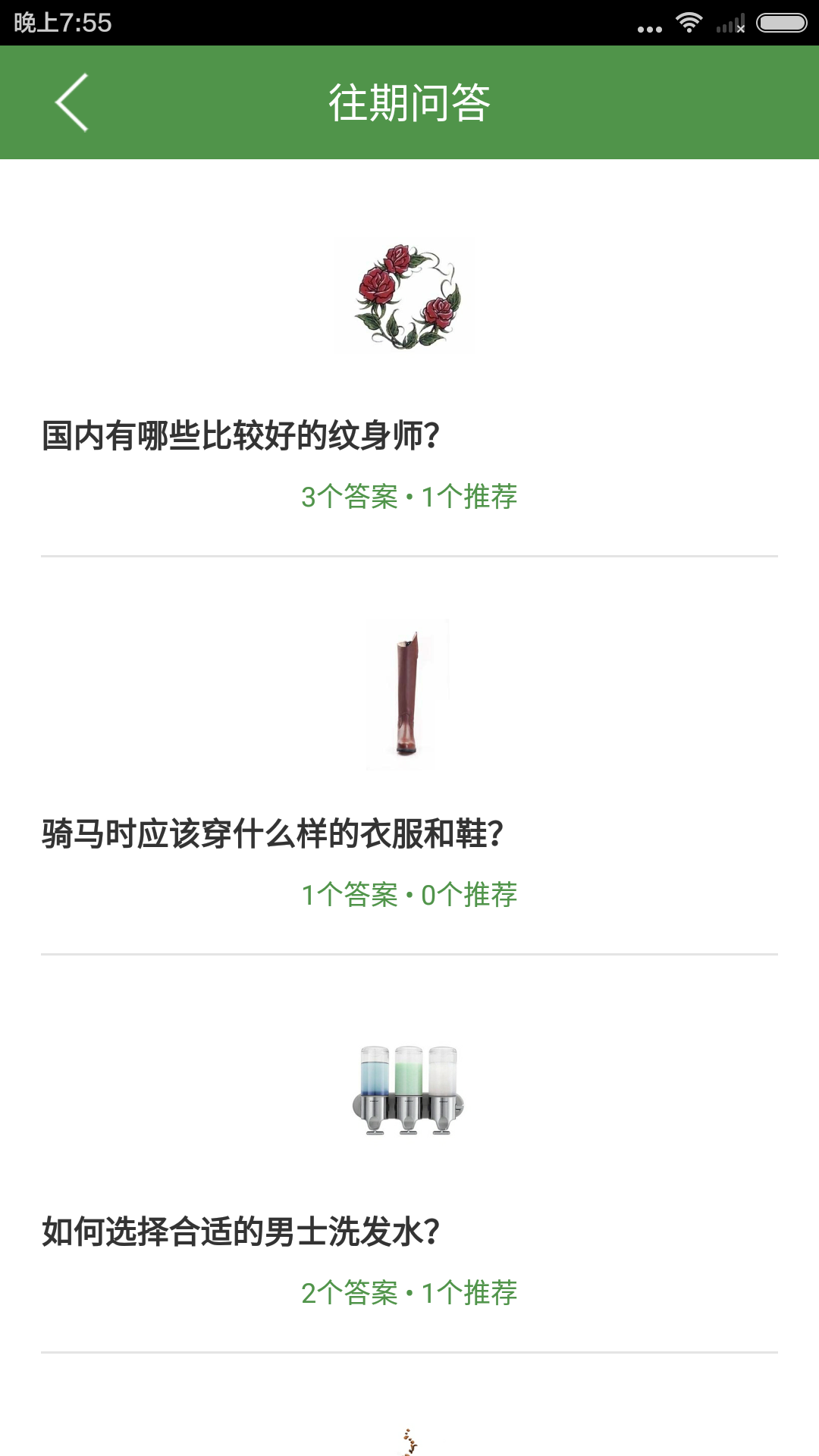
Task: Open the men's shampoo selection question
Action: 240,1232
